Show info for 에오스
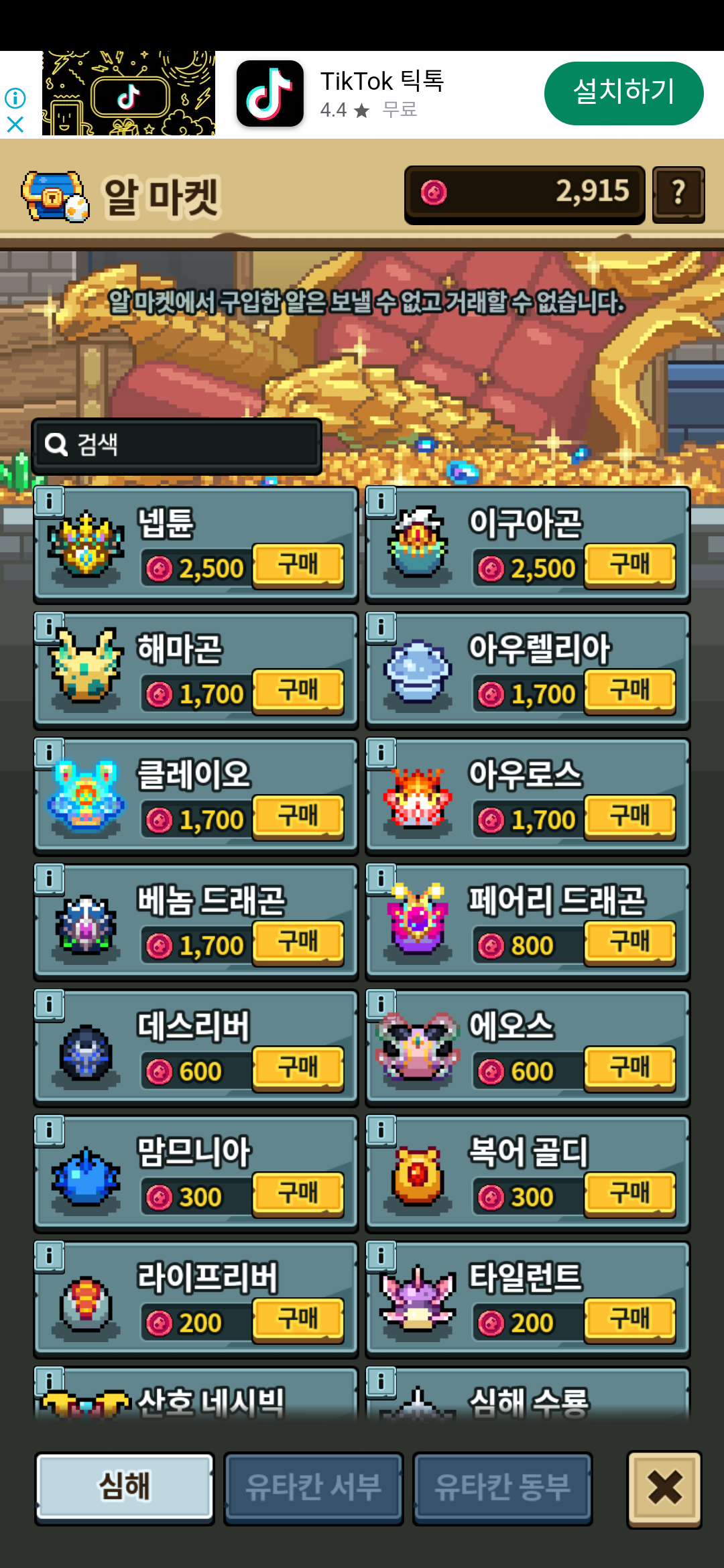This screenshot has height=1568, width=724. [381, 1004]
